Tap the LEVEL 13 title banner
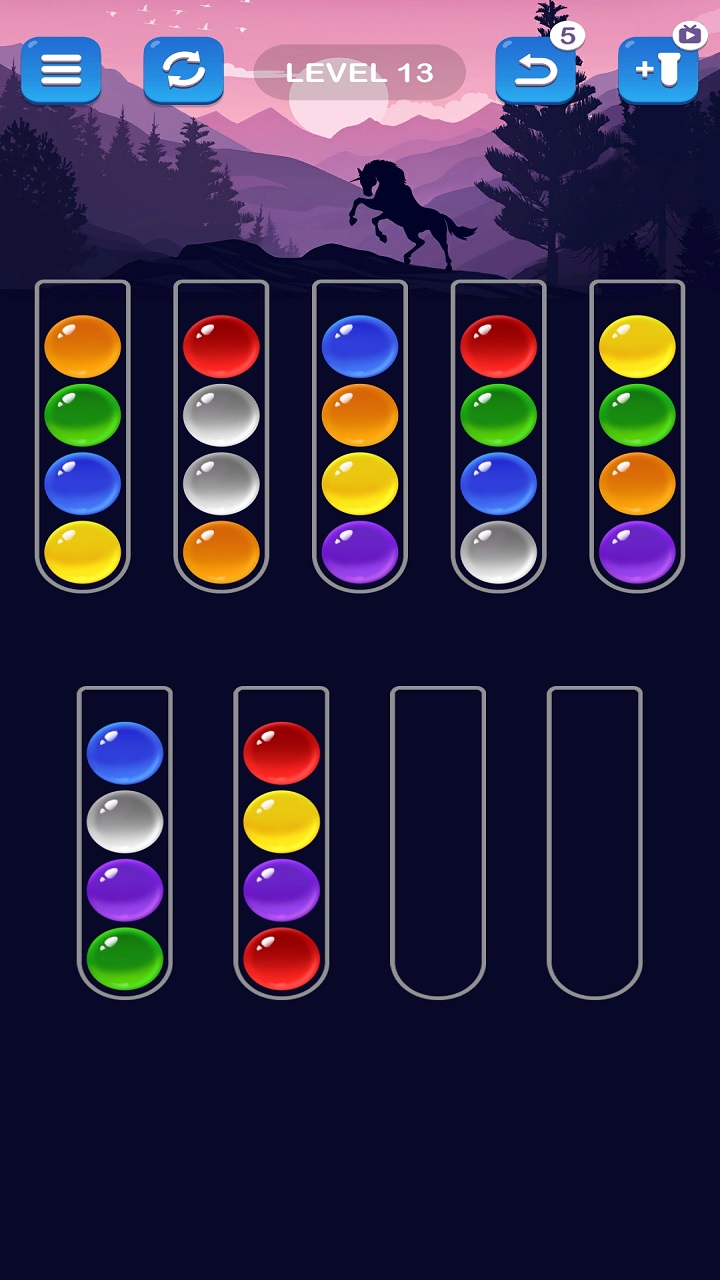 point(360,72)
